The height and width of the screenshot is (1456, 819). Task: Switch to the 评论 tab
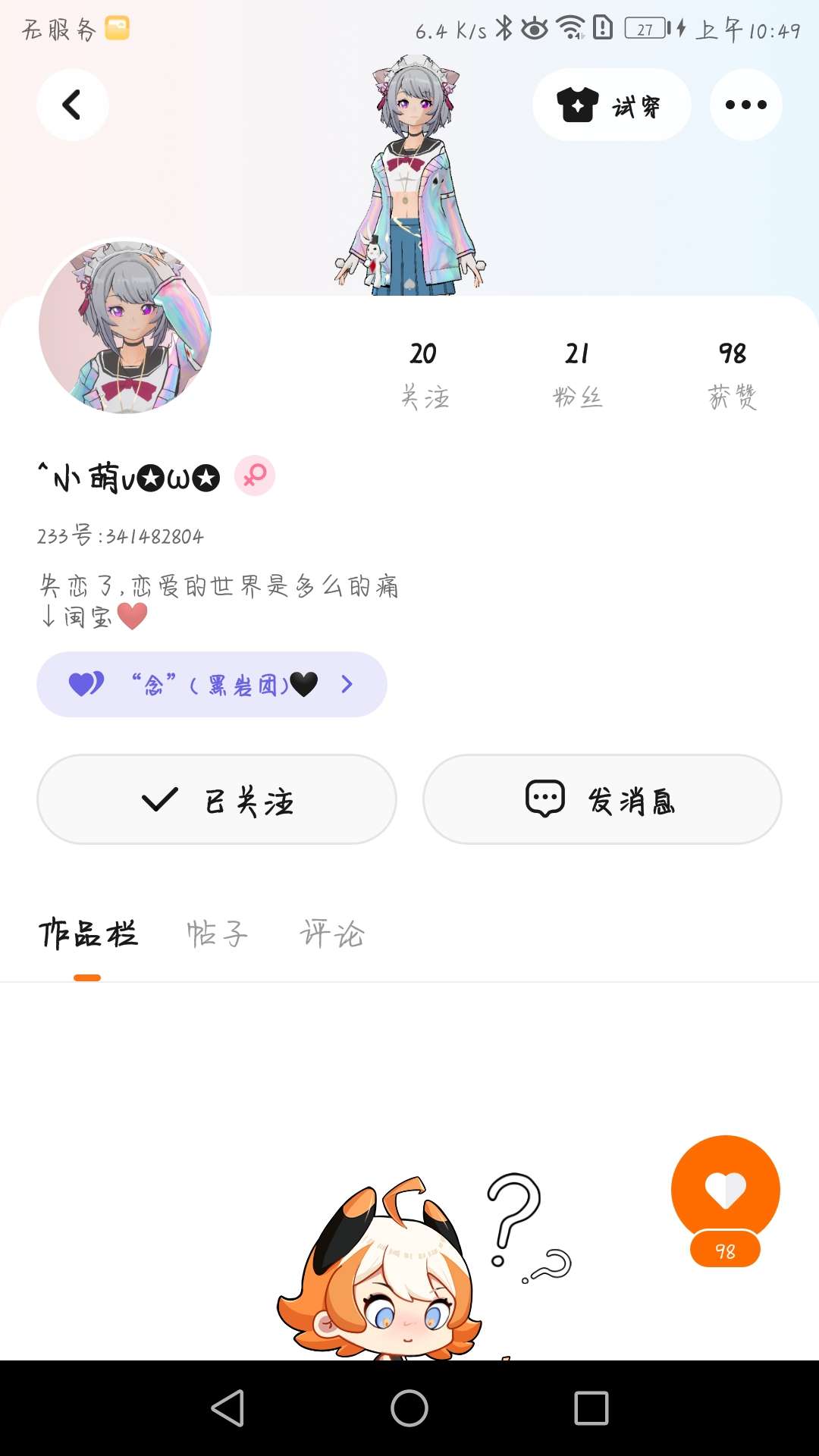332,934
